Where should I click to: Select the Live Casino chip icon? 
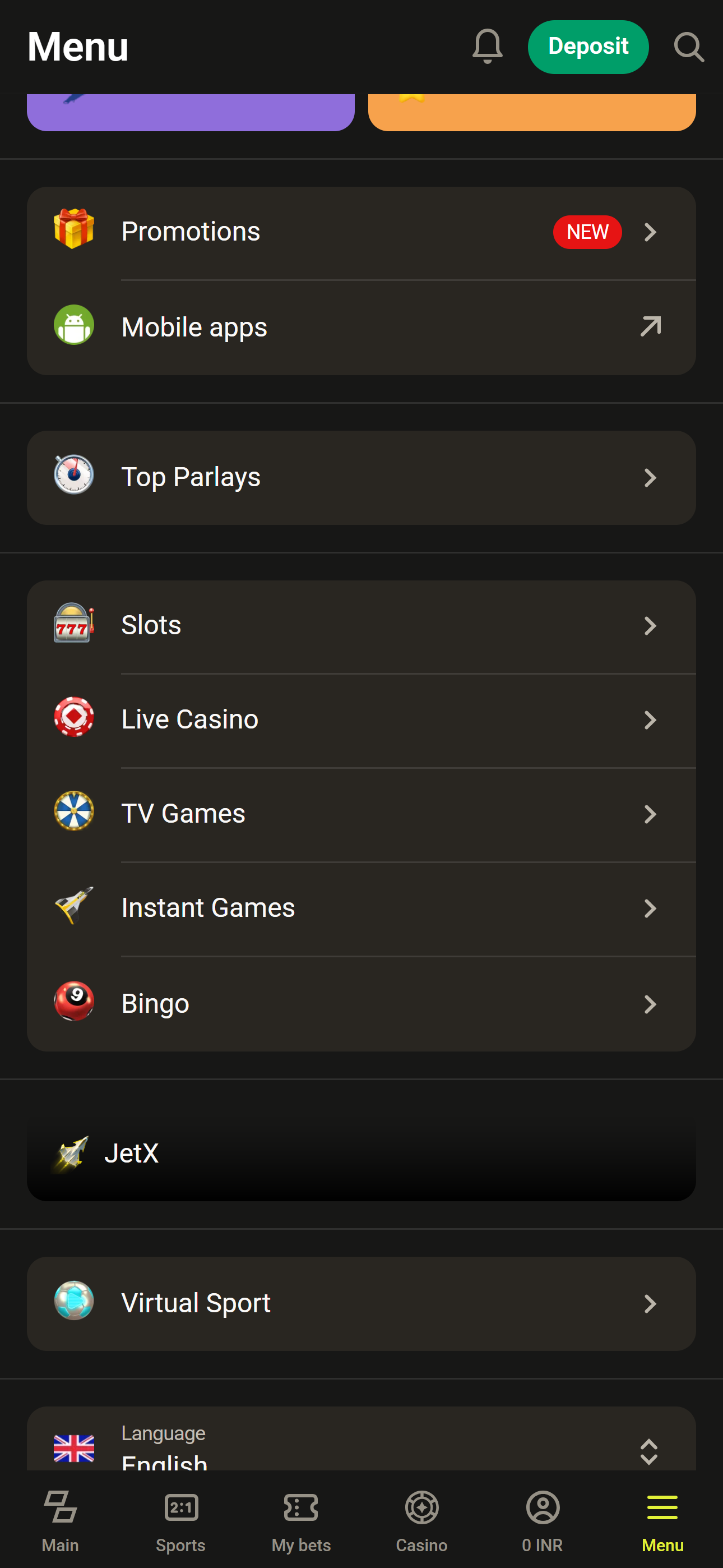[x=73, y=718]
